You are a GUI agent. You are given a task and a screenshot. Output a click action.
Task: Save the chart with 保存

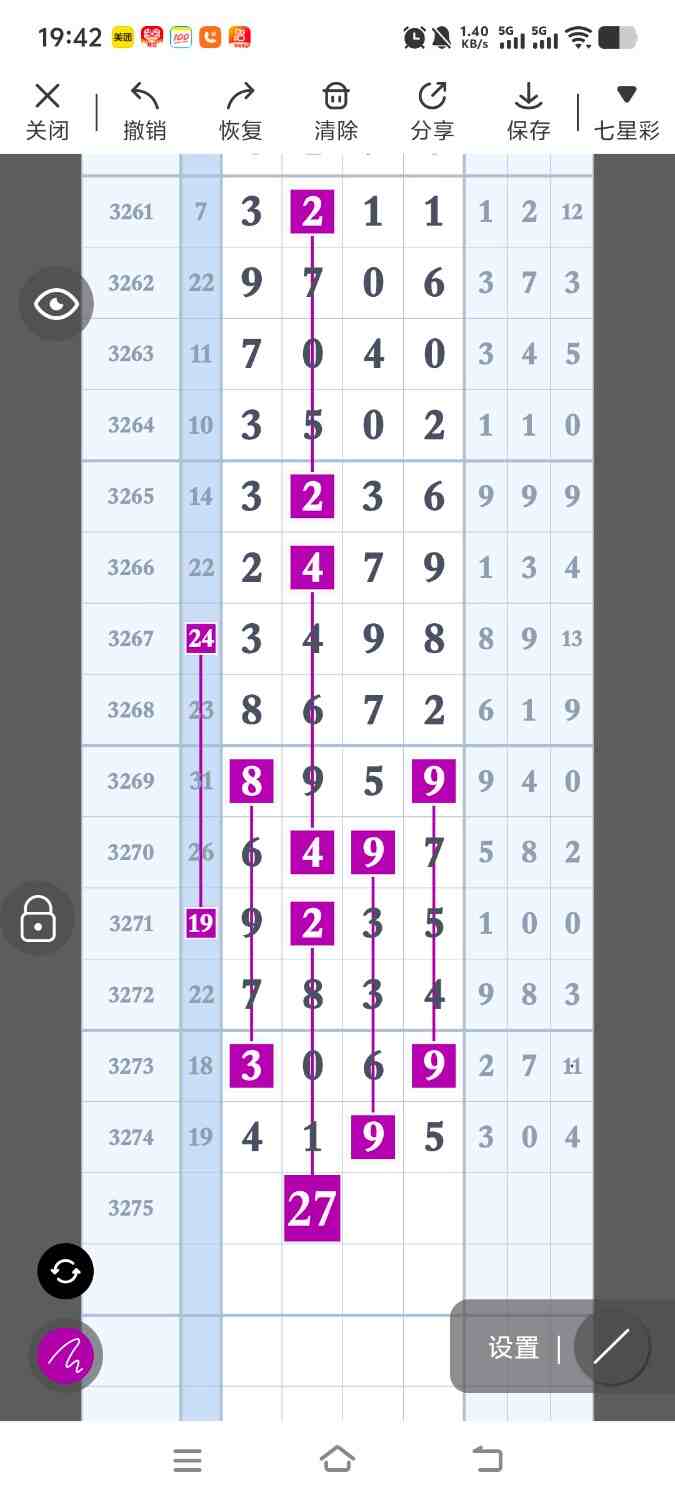[528, 111]
